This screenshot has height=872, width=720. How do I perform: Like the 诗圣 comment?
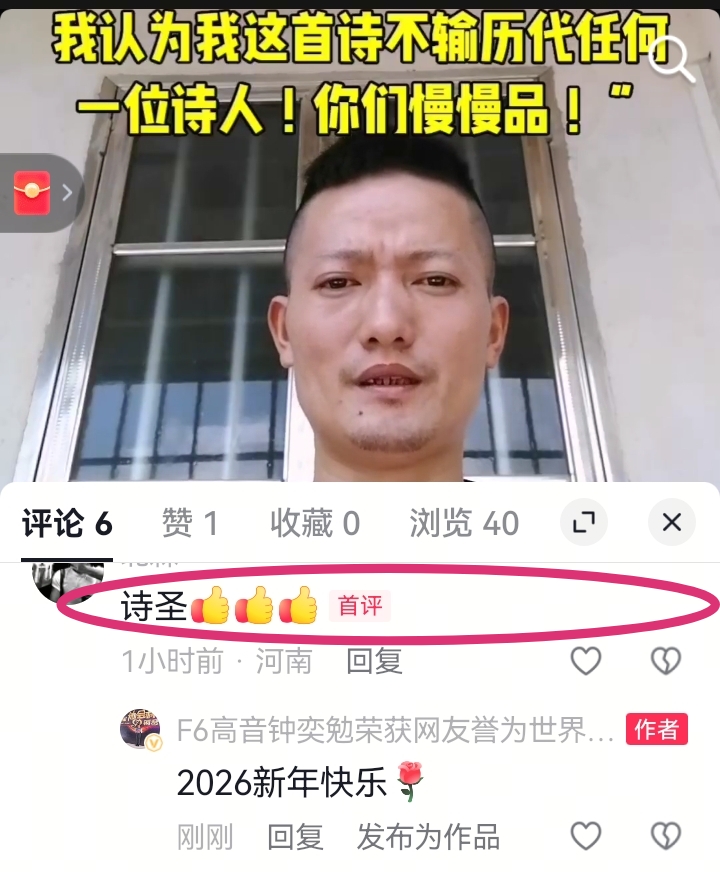click(586, 661)
